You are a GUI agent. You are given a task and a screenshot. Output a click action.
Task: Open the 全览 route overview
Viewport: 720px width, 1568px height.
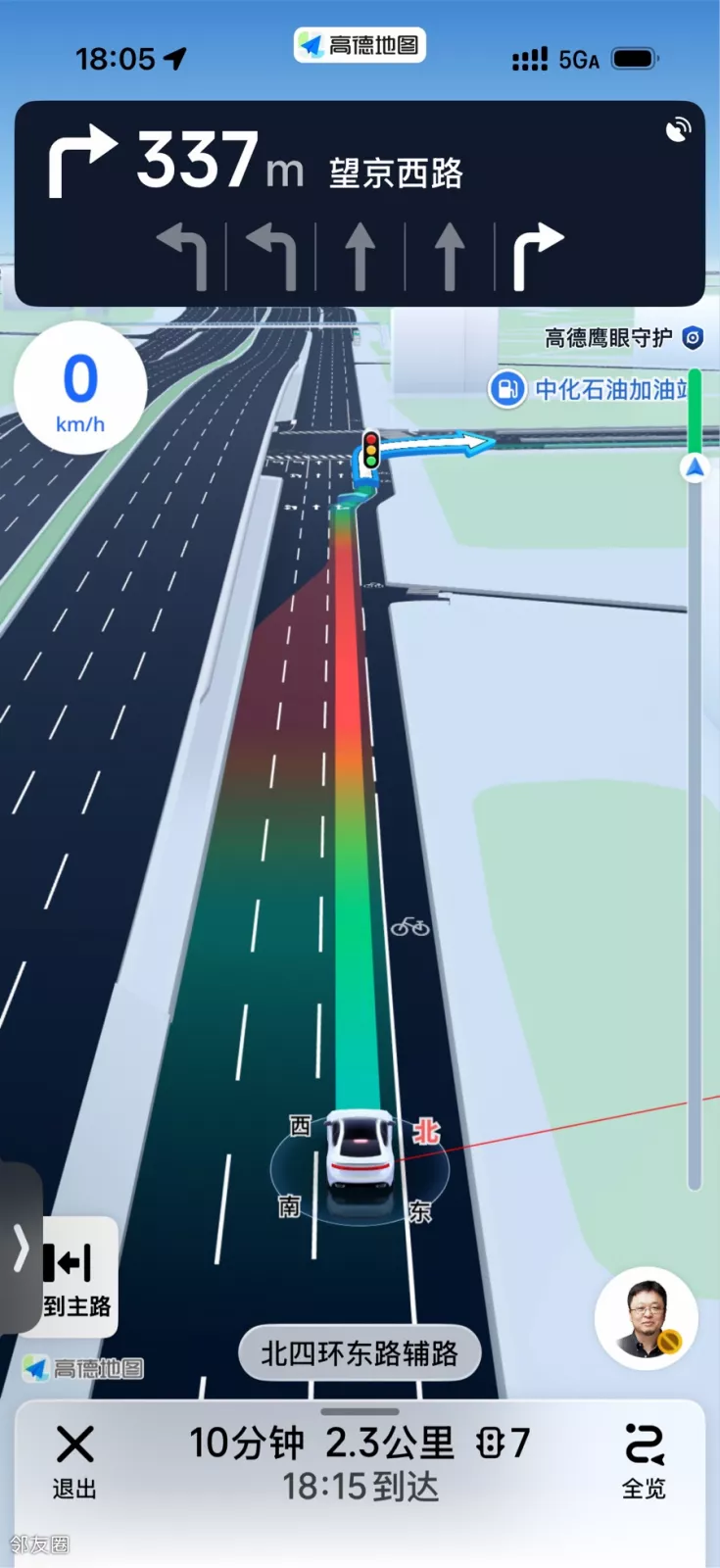[644, 1461]
